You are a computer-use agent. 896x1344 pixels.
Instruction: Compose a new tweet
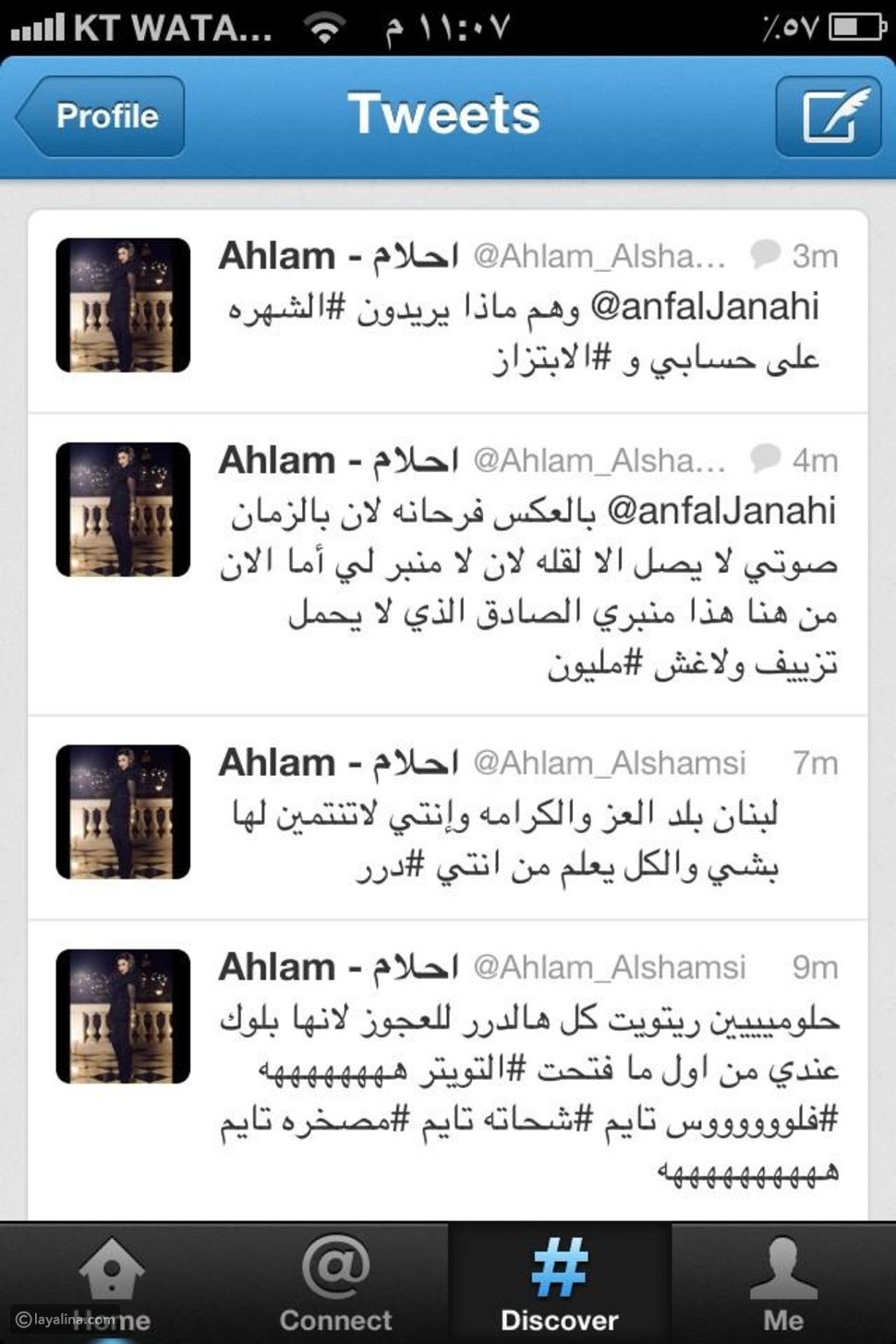tap(828, 116)
